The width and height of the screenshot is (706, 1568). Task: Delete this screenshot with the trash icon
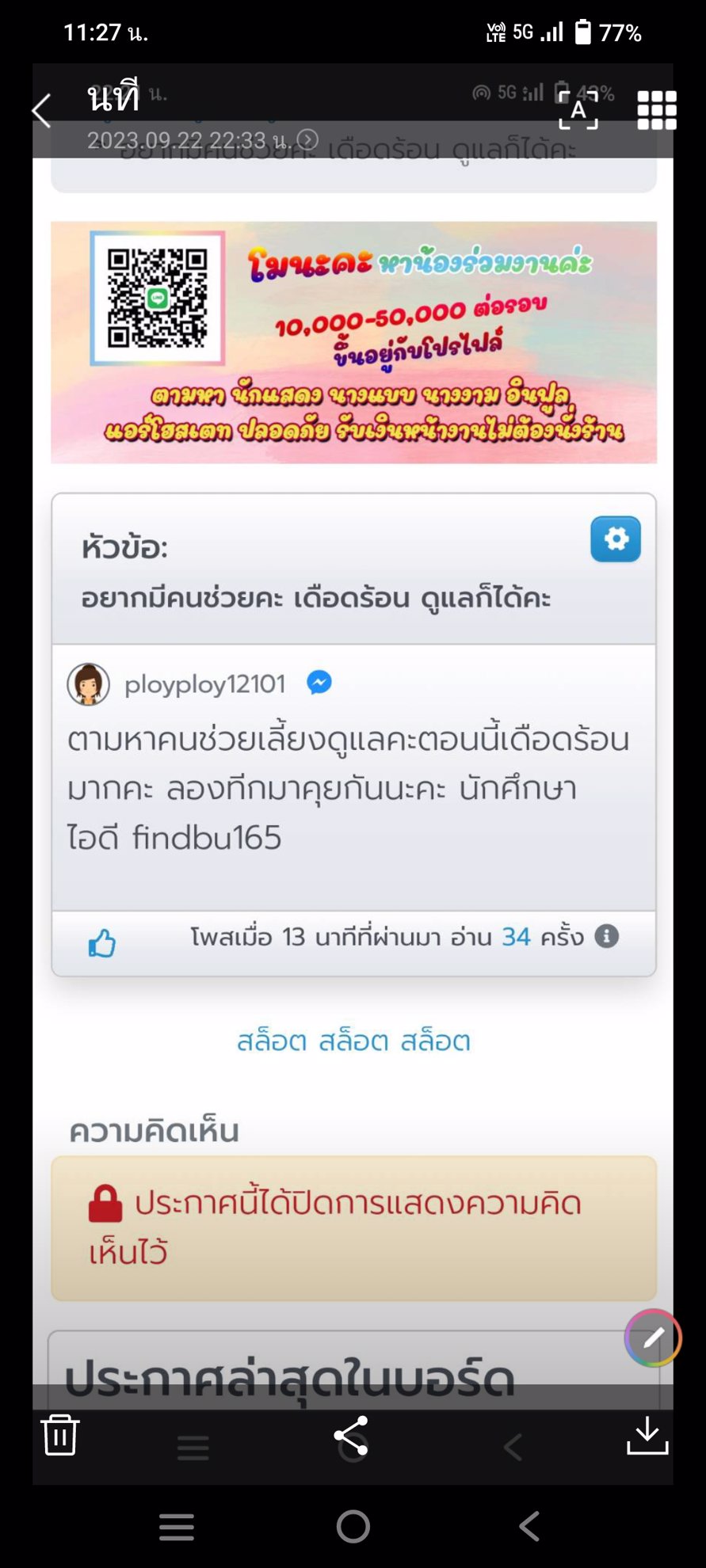[x=60, y=1434]
